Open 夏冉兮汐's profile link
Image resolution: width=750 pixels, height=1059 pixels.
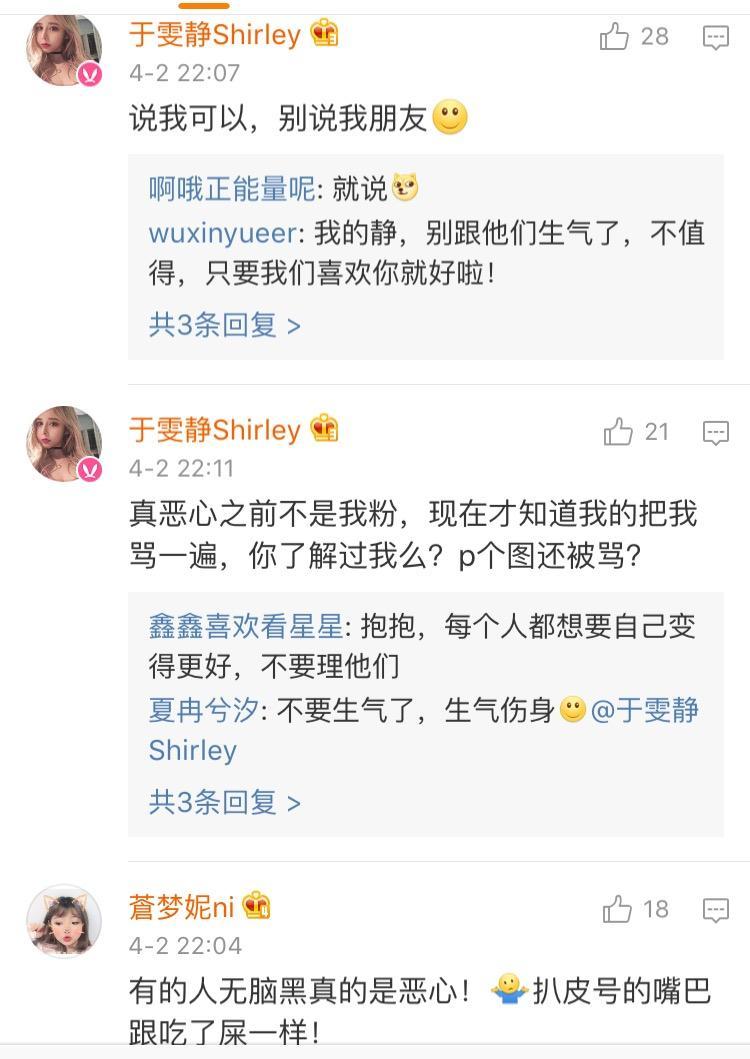click(203, 711)
